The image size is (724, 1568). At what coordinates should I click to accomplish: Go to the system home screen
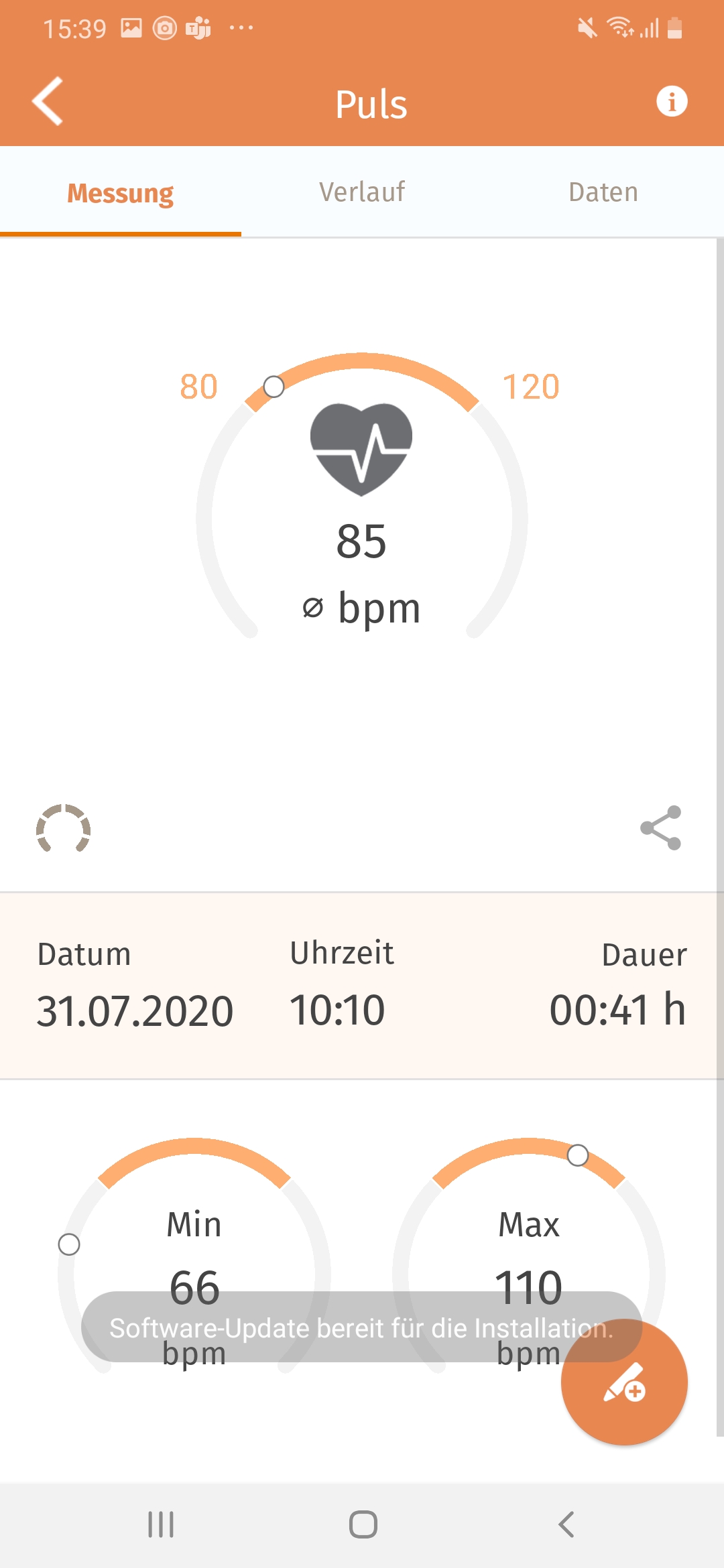363,1524
